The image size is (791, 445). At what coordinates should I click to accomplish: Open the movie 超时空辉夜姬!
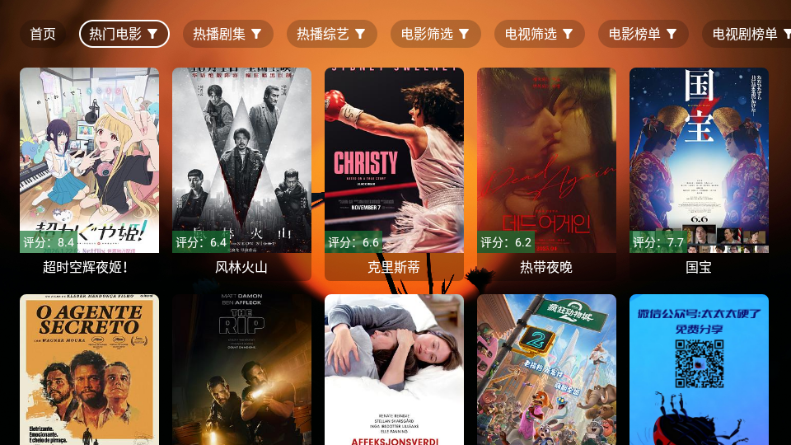tap(89, 160)
